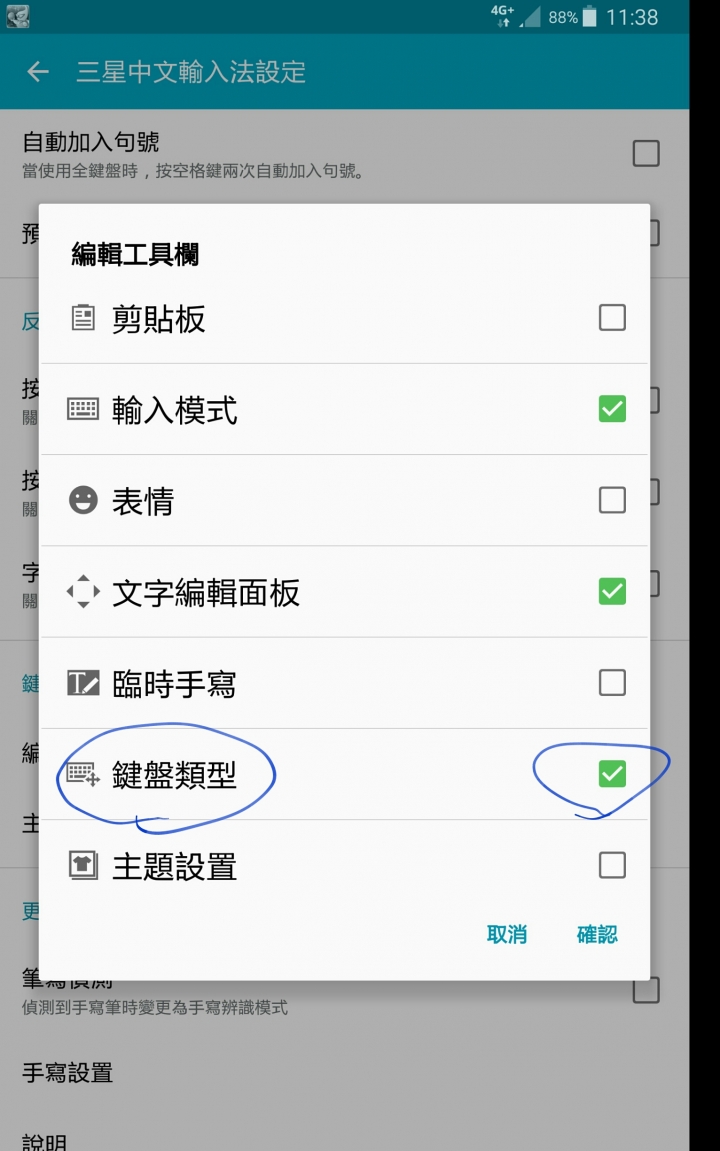This screenshot has height=1151, width=720.
Task: Confirm with the 確認 button
Action: (597, 934)
